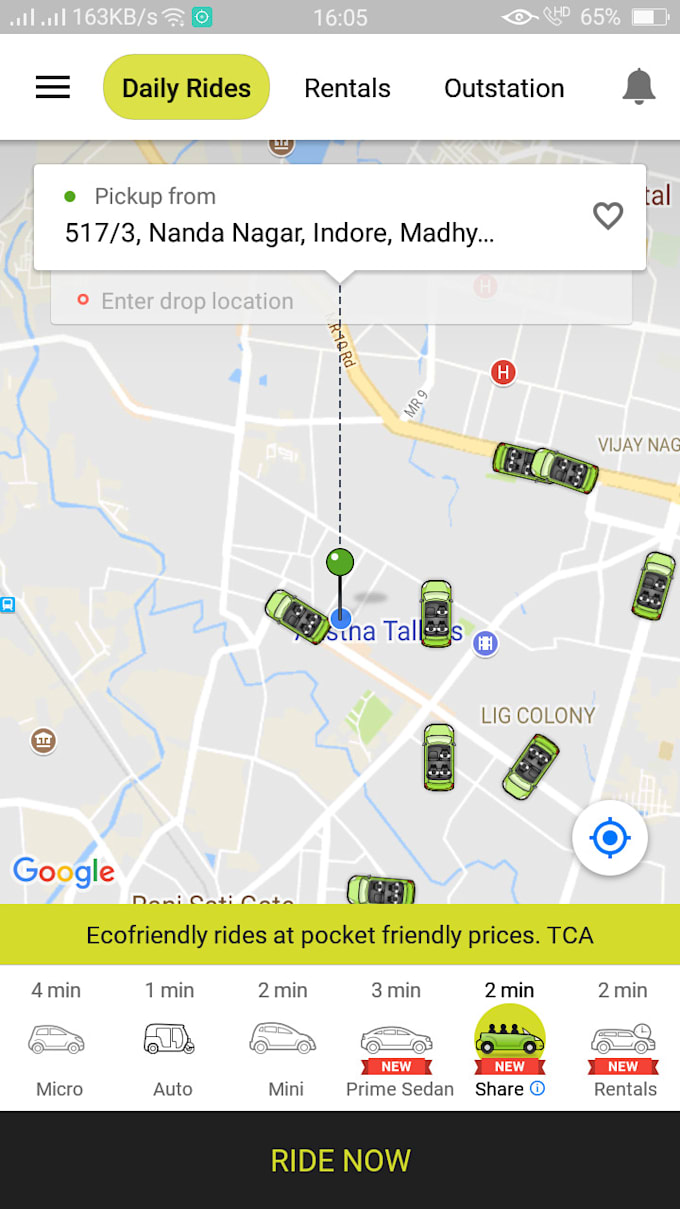Open the Ecofriendly rides promo banner

point(340,935)
